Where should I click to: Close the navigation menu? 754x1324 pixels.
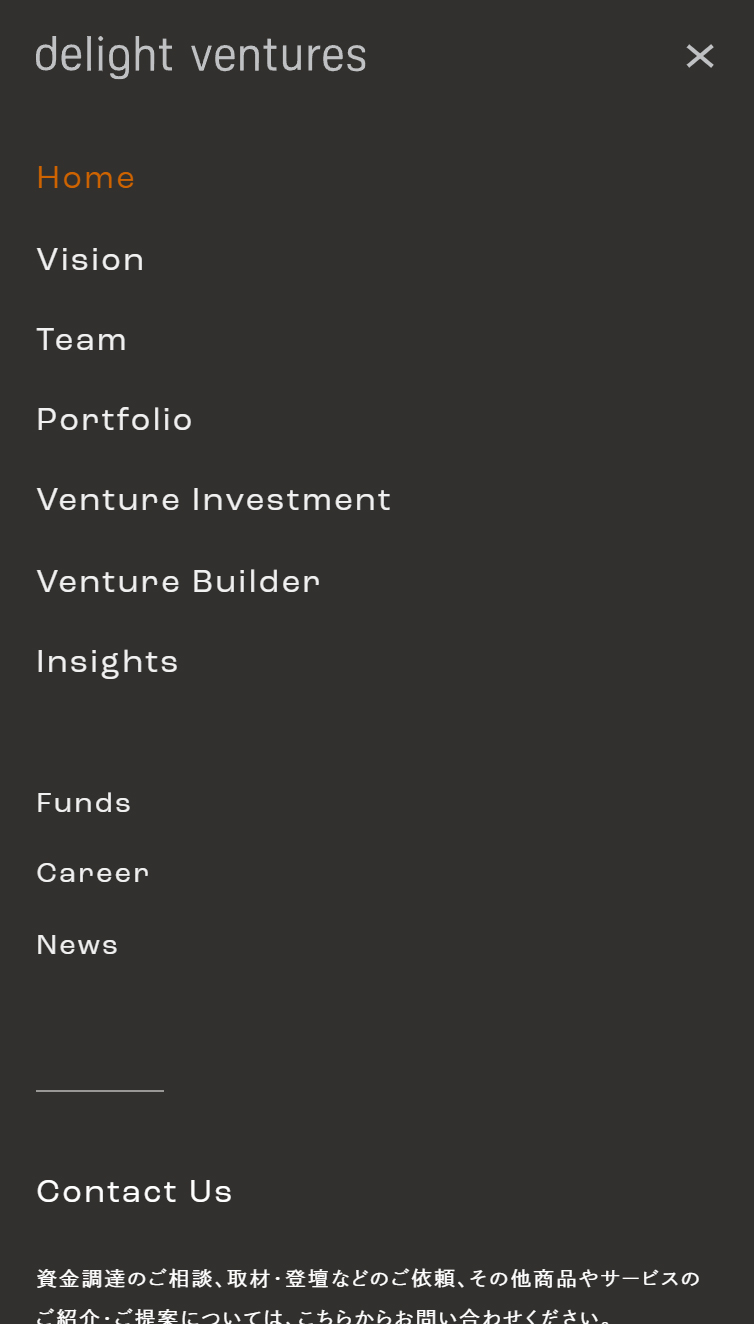[x=699, y=56]
